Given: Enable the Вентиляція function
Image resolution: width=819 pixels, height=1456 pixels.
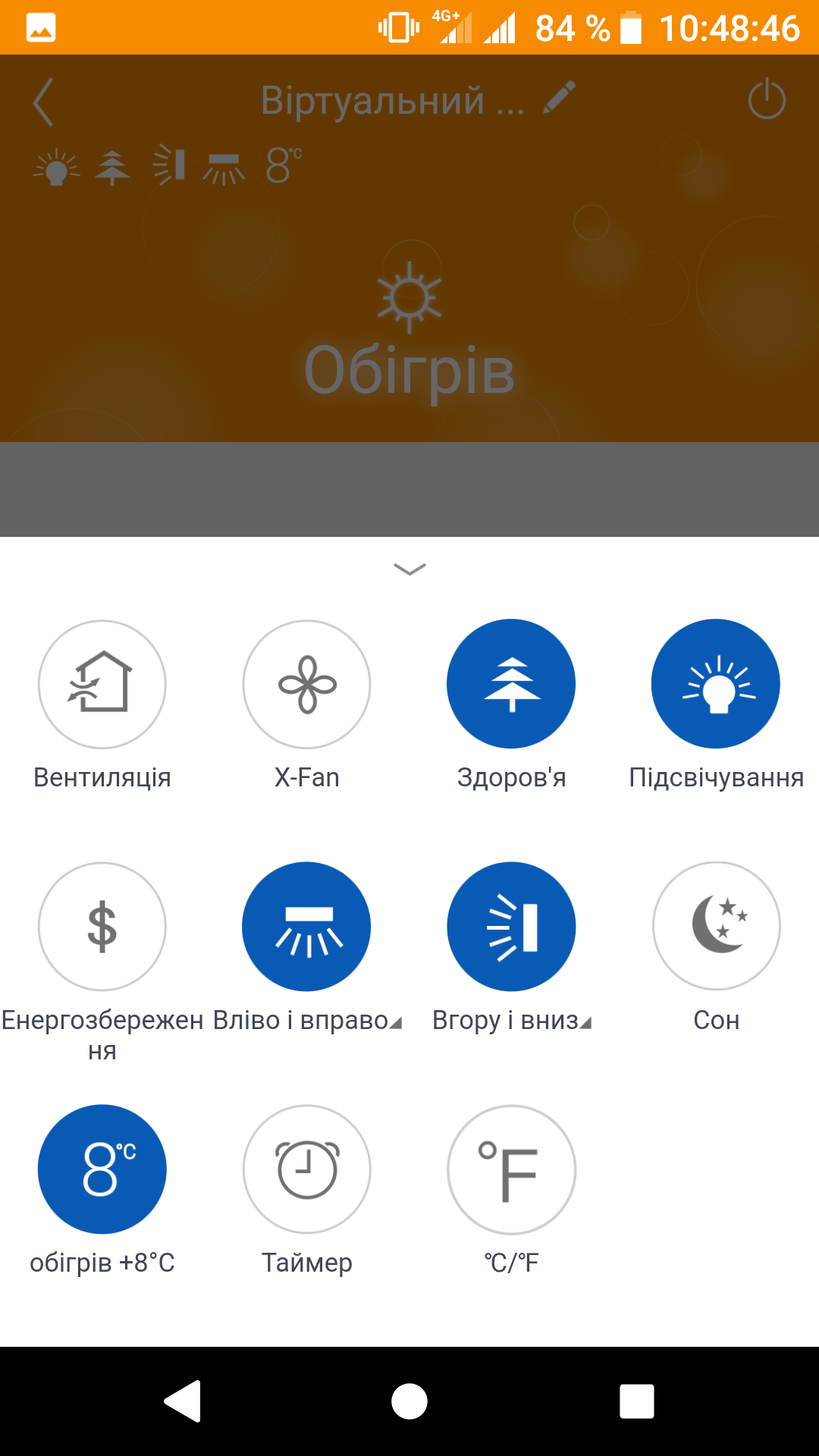Looking at the screenshot, I should point(102,684).
